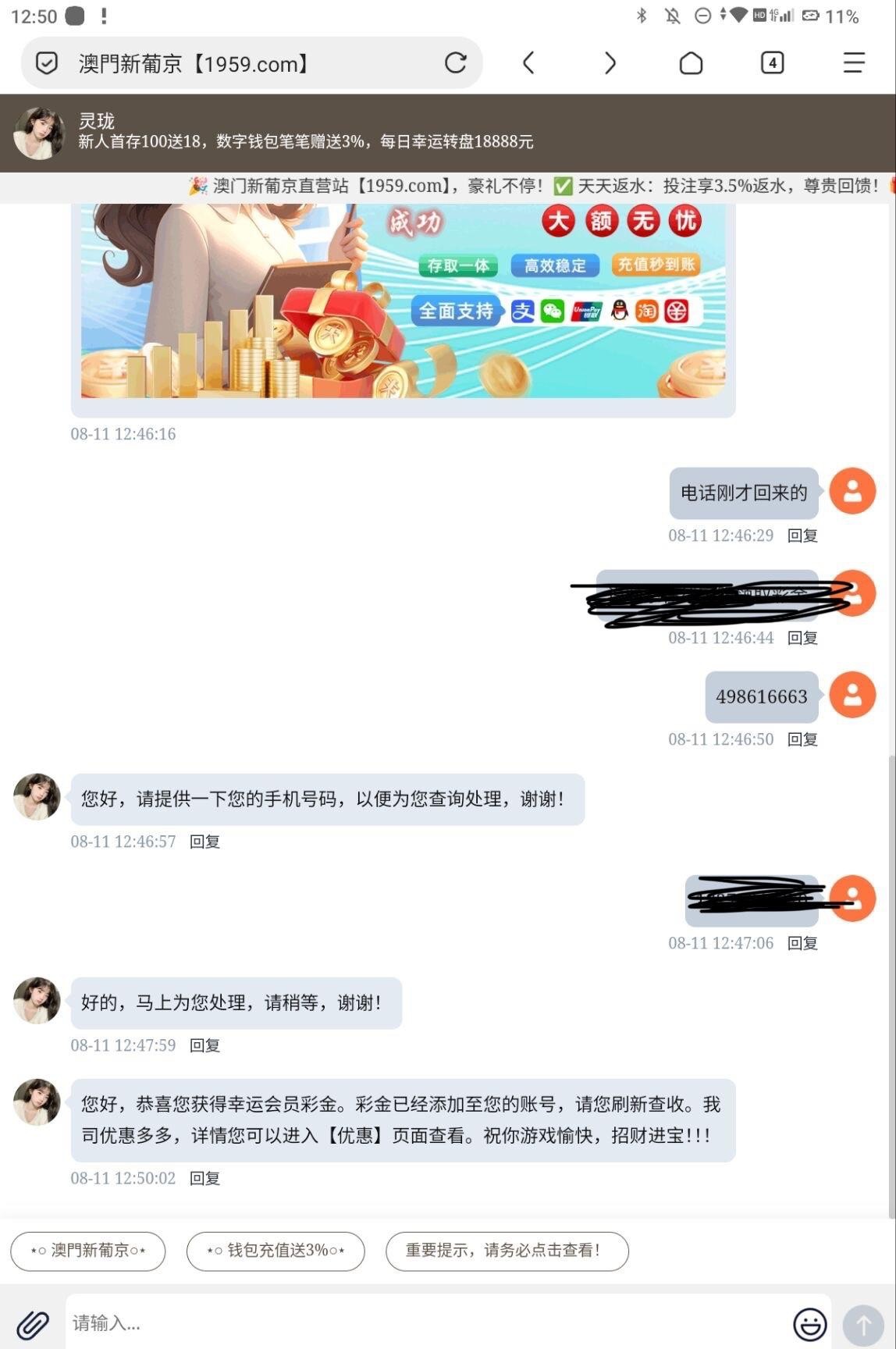The image size is (896, 1349).
Task: Send the message with the arrow button
Action: [863, 1324]
